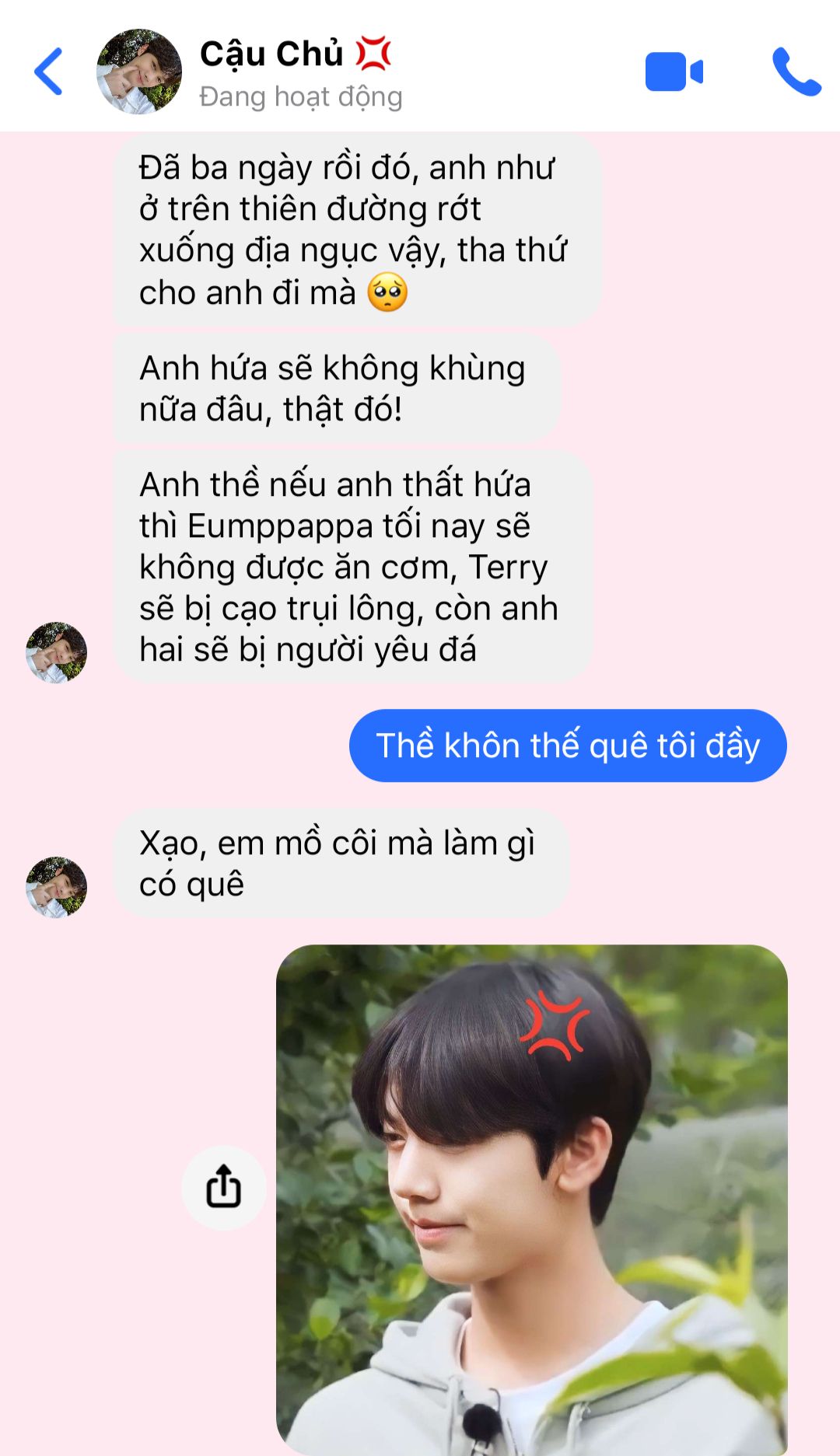Share the sent photo
The height and width of the screenshot is (1456, 840).
tap(223, 1187)
